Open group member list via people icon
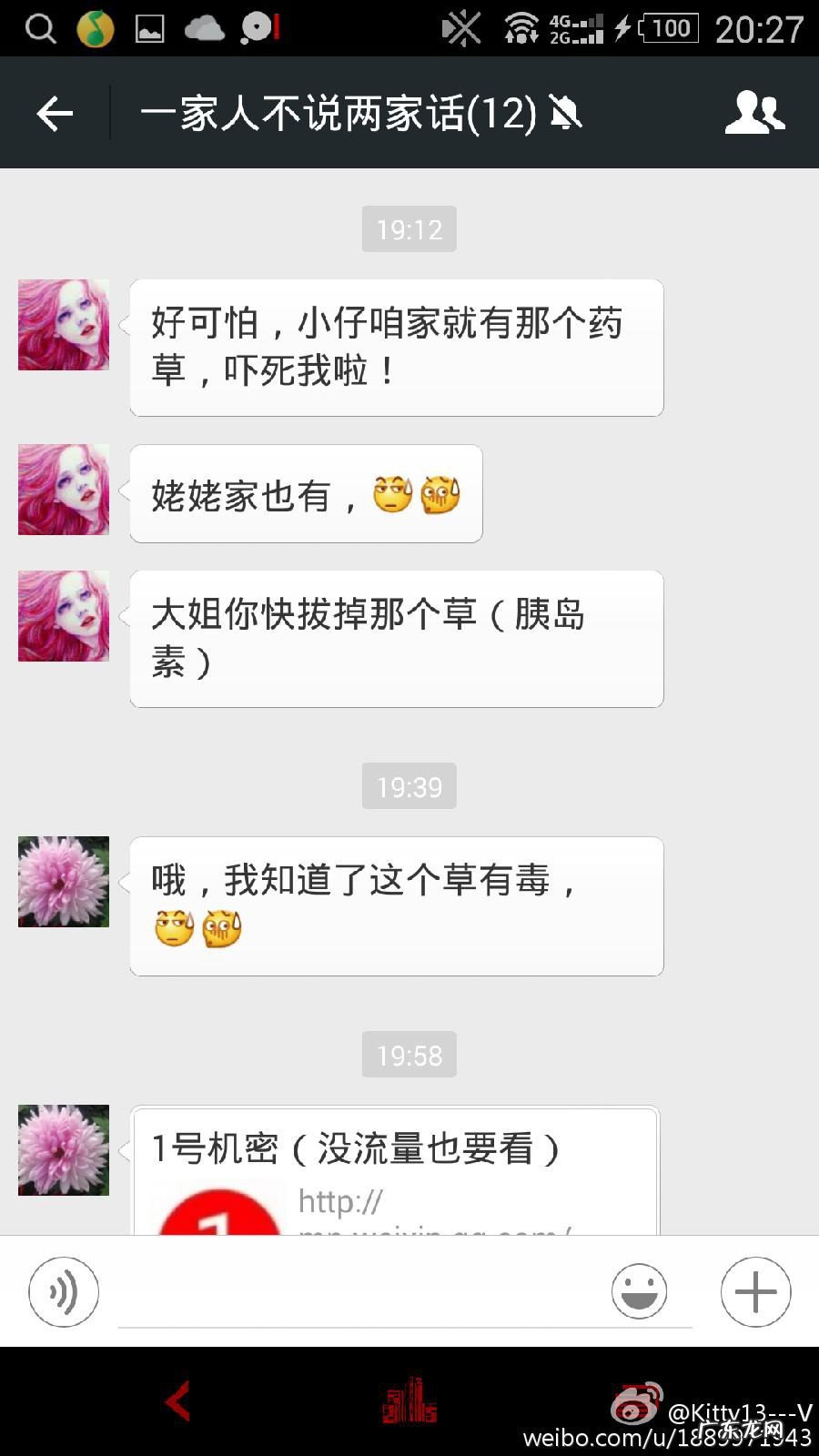819x1456 pixels. 755,112
